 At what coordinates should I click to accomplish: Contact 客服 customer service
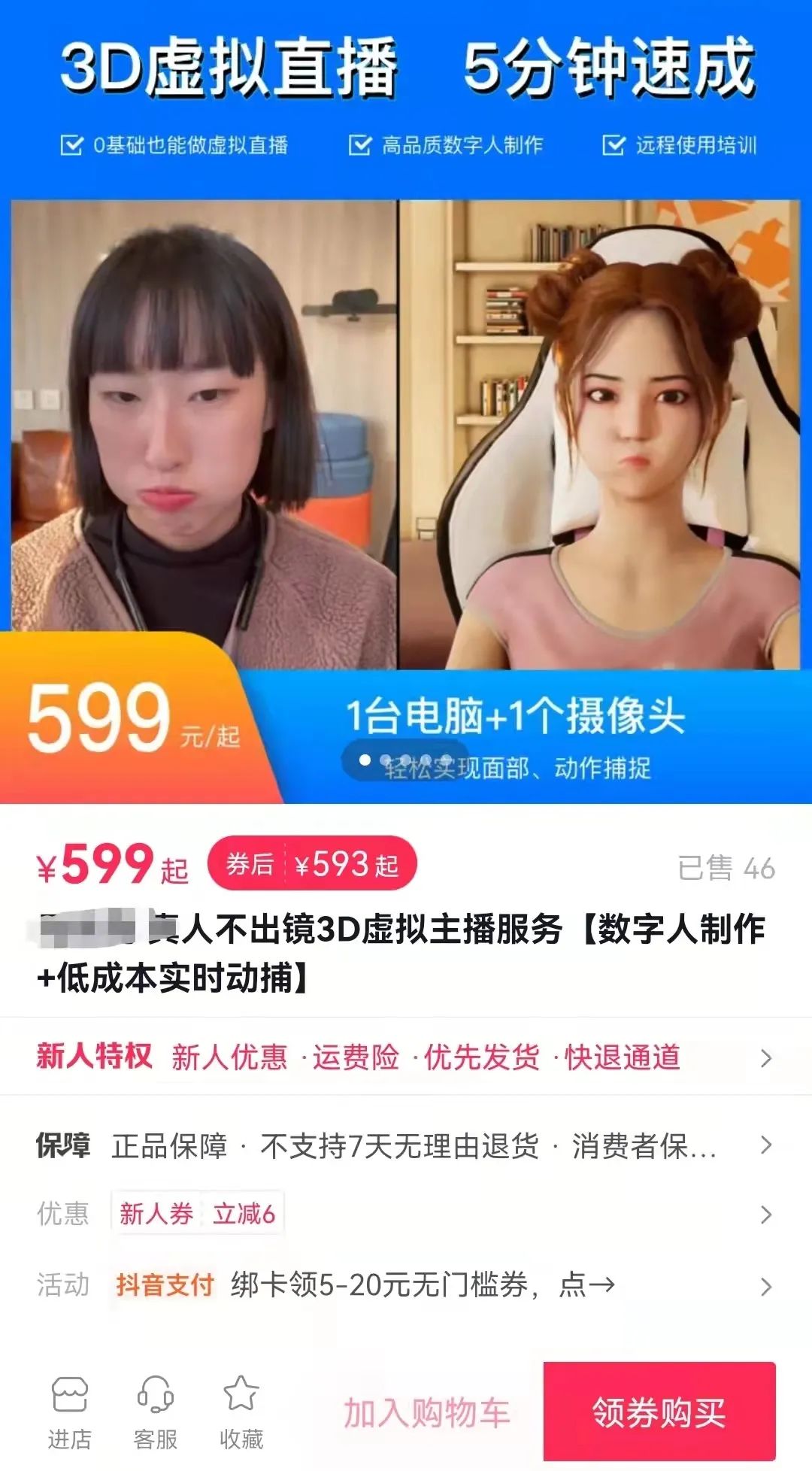(x=156, y=1412)
